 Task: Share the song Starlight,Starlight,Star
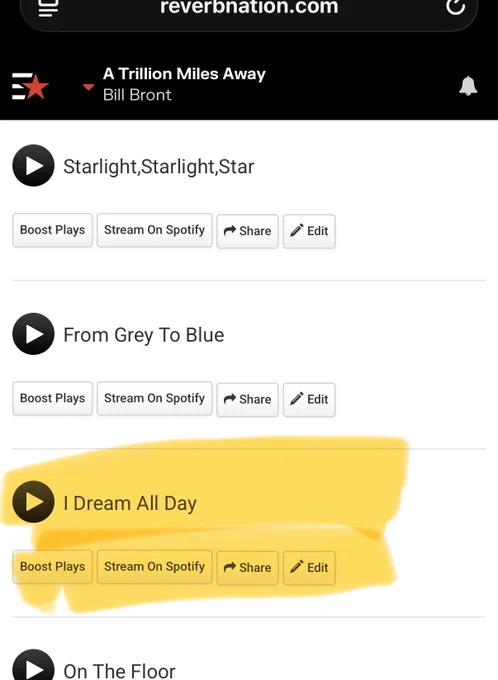(247, 231)
